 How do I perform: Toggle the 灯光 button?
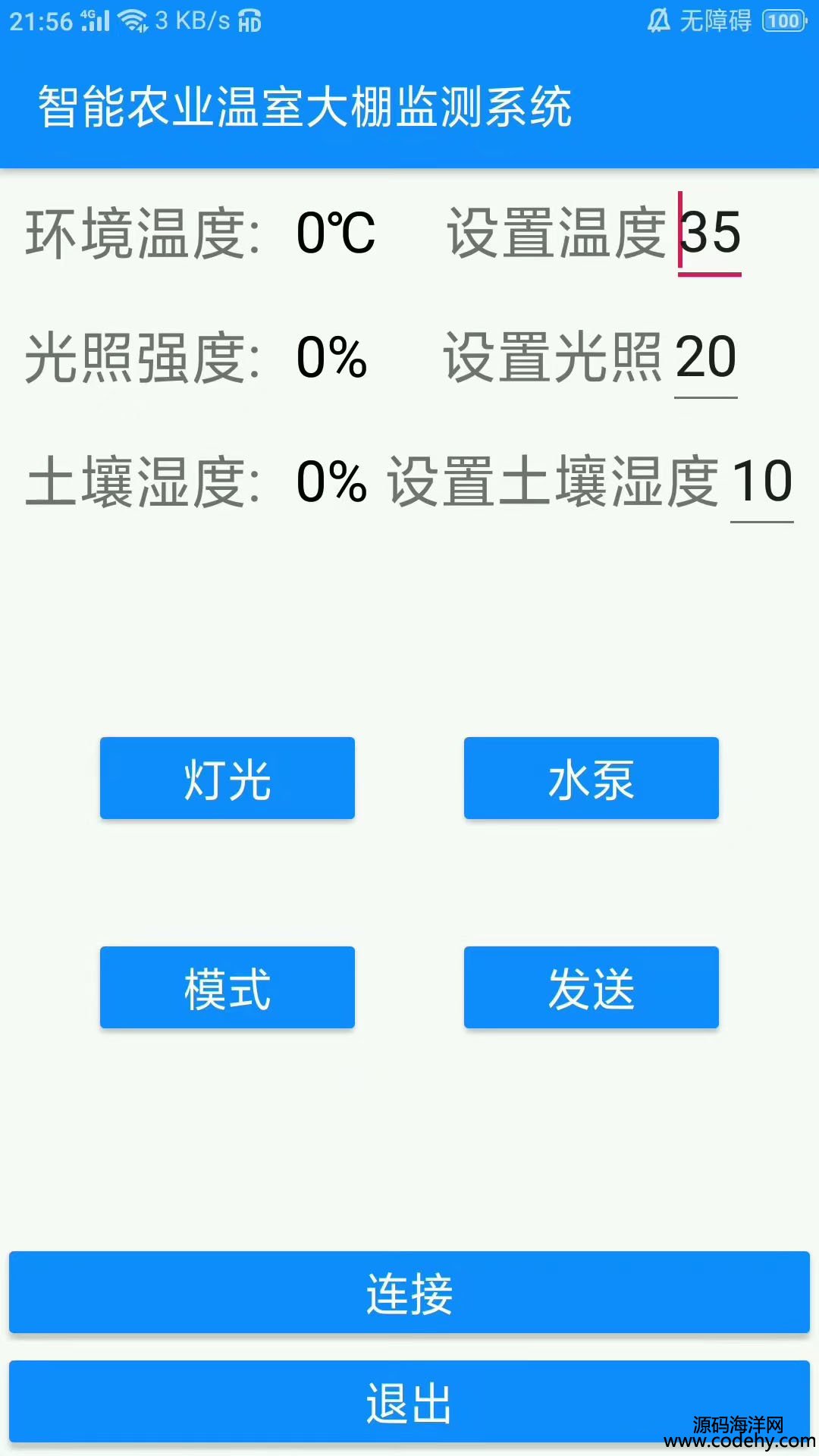[227, 778]
